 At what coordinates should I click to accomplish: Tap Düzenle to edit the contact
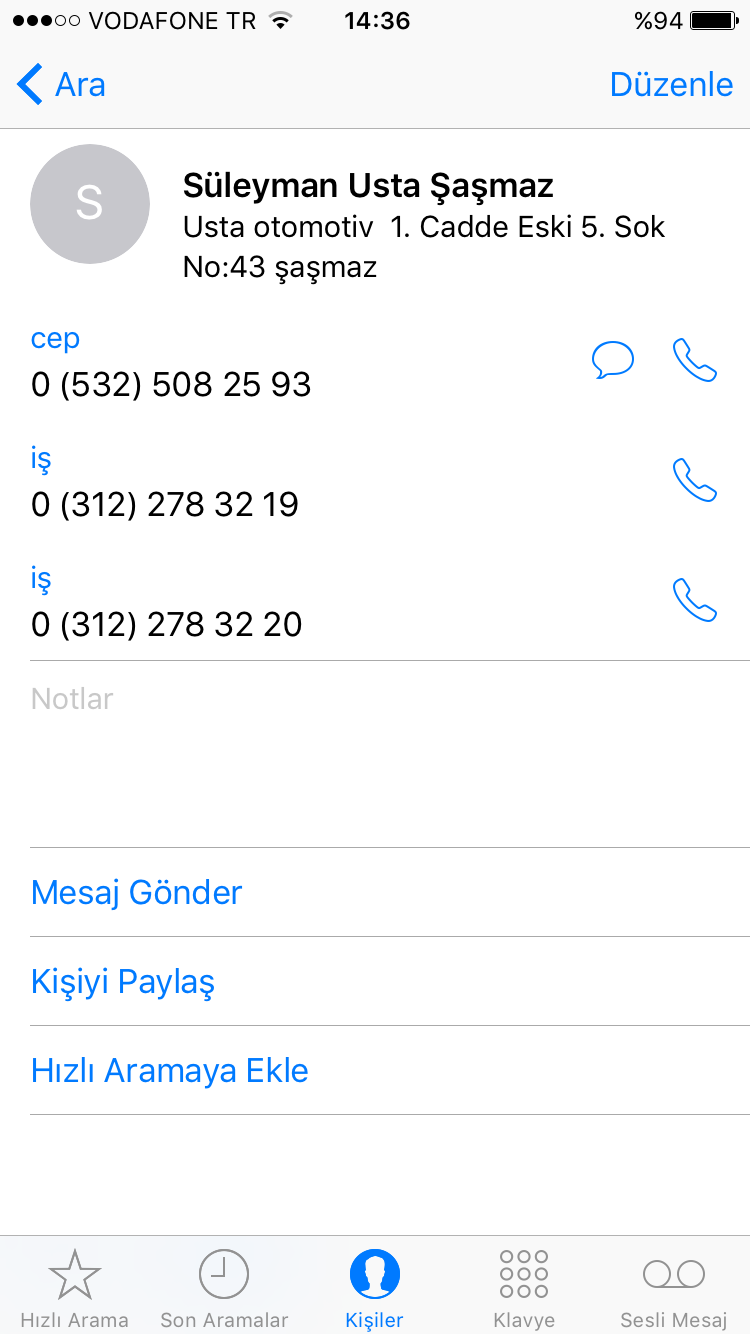click(671, 85)
